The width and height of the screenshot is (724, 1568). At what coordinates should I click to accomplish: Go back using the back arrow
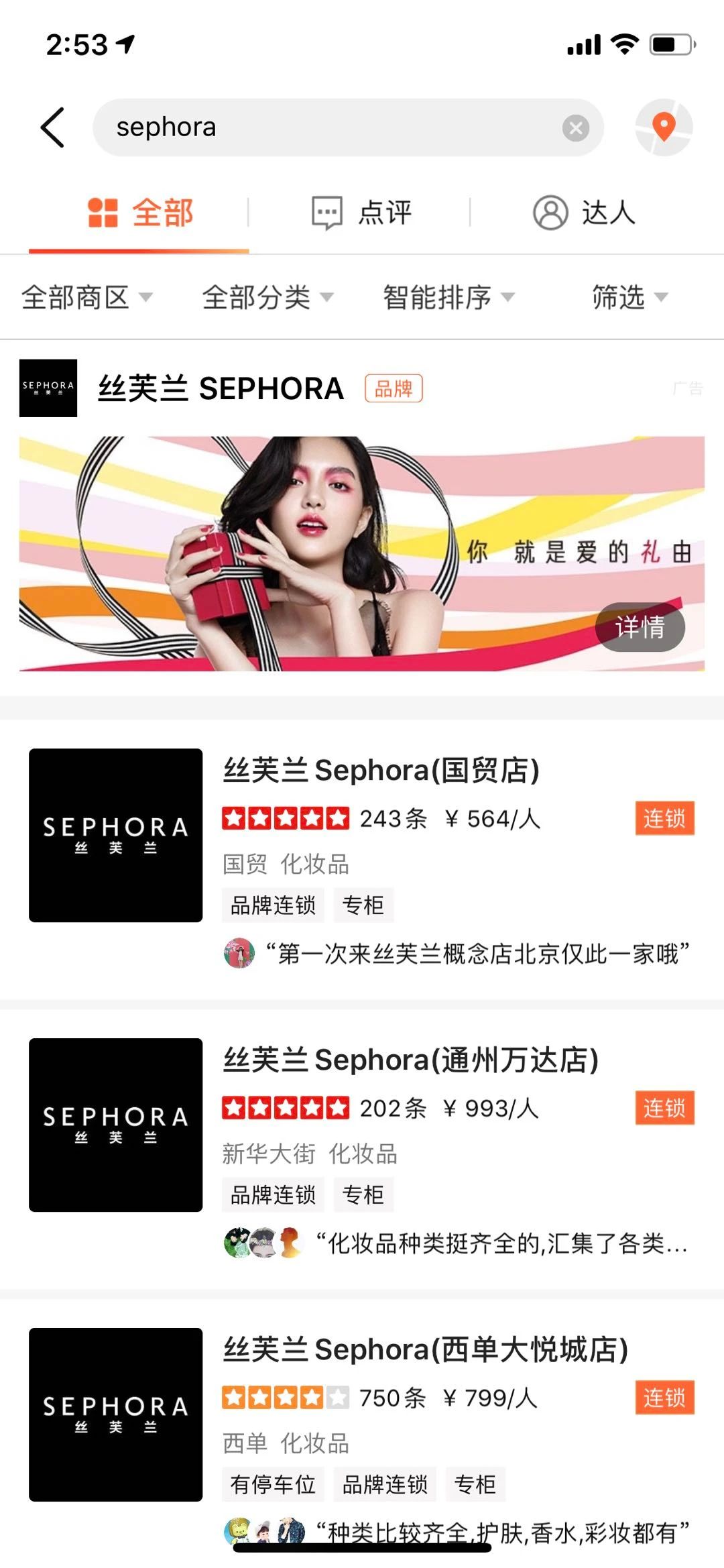point(52,127)
